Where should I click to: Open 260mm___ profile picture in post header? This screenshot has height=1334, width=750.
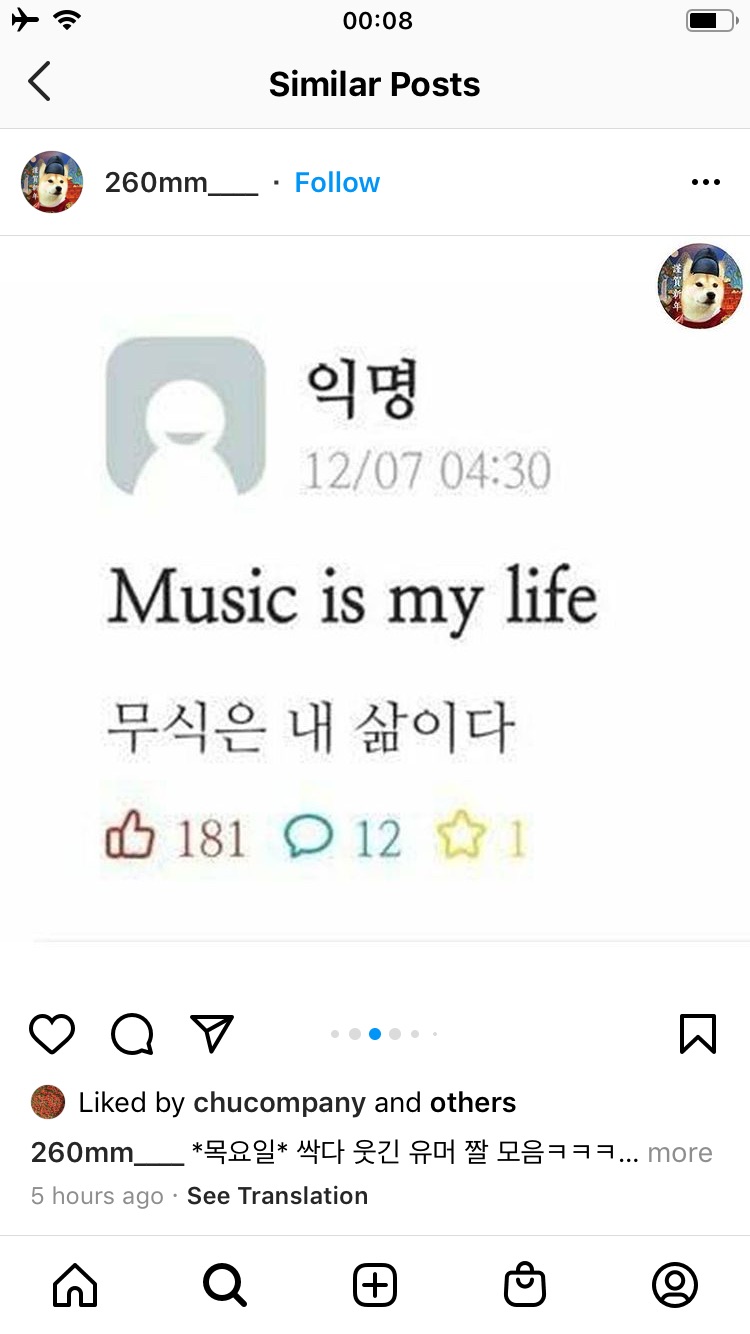tap(52, 182)
